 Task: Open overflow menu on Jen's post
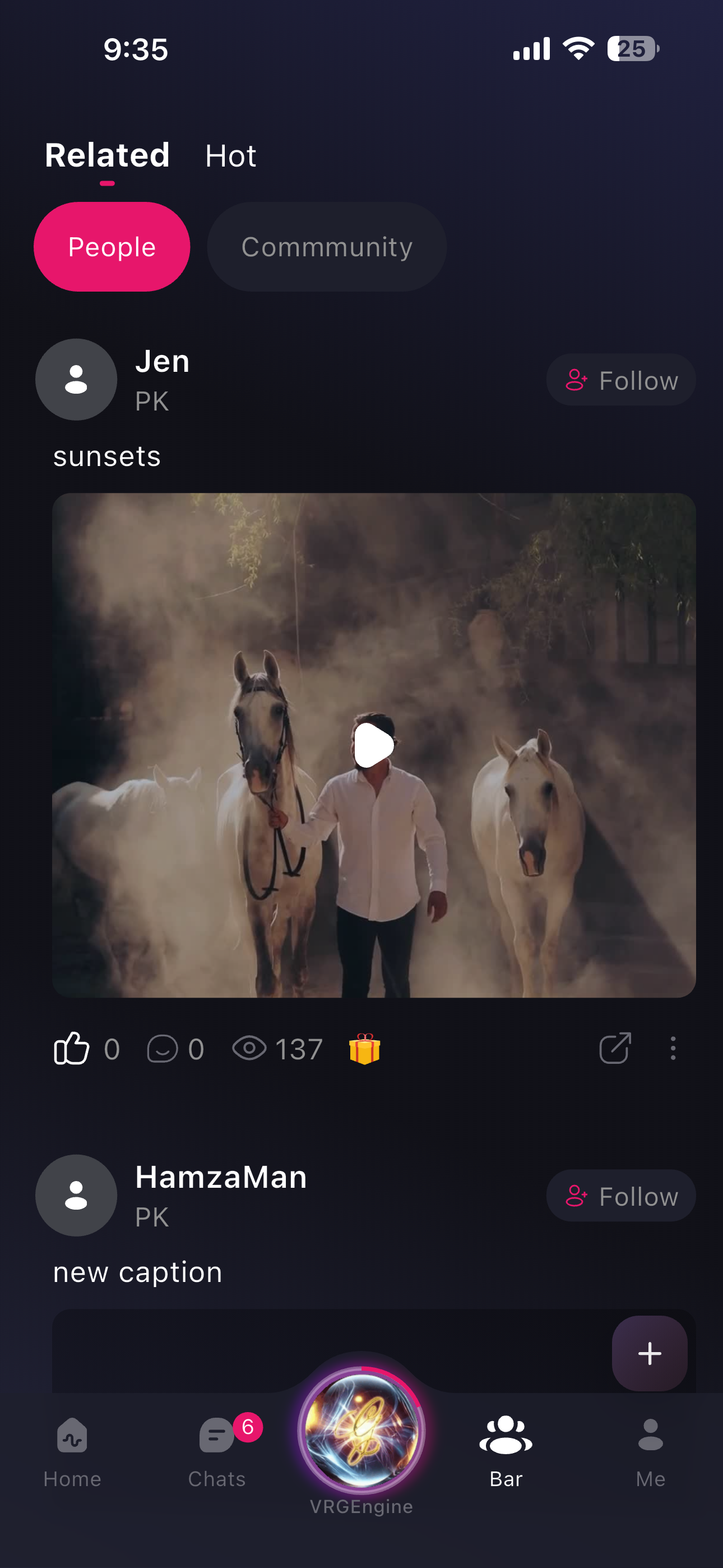coord(673,1049)
